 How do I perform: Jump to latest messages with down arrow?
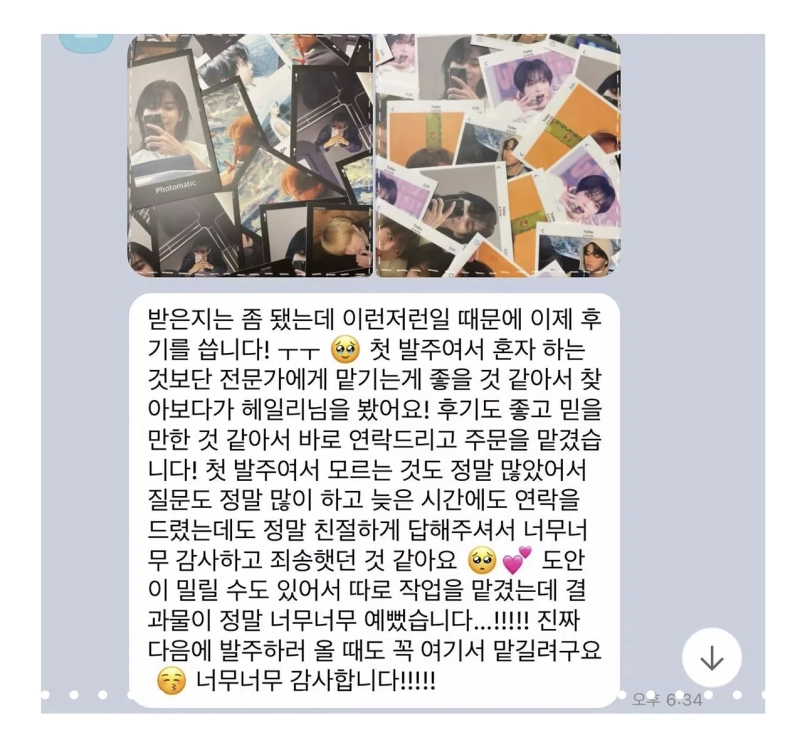[x=711, y=659]
